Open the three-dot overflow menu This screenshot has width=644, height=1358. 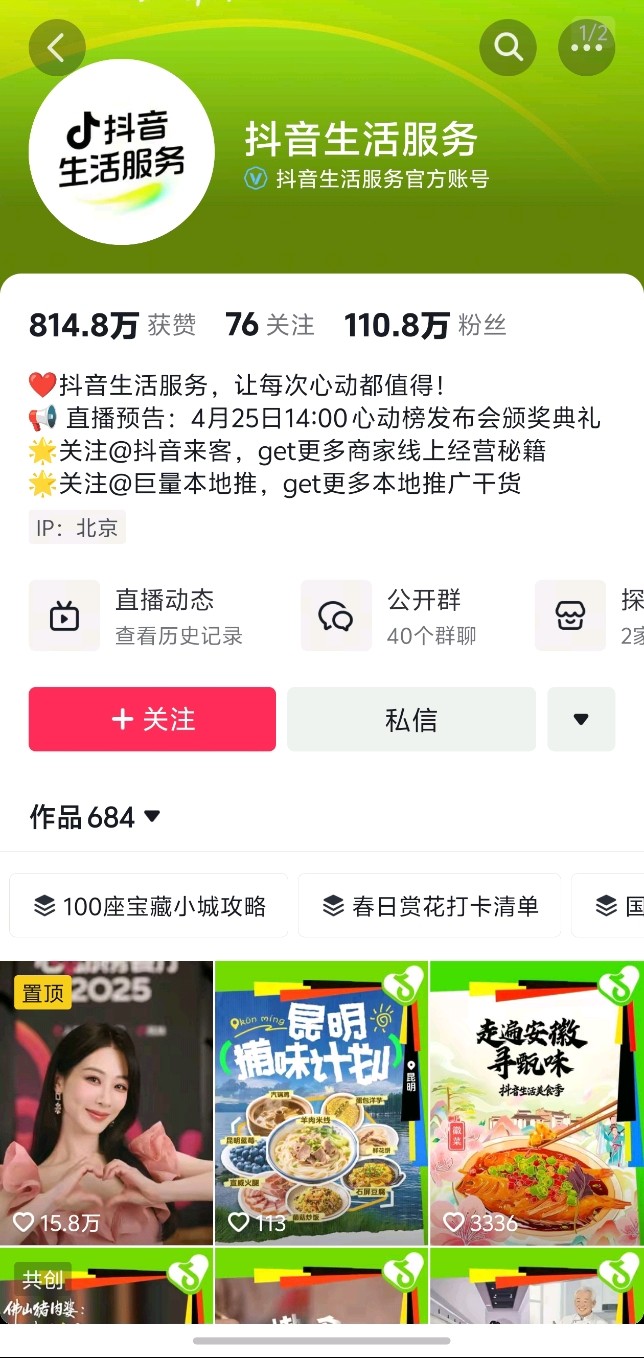pos(586,47)
